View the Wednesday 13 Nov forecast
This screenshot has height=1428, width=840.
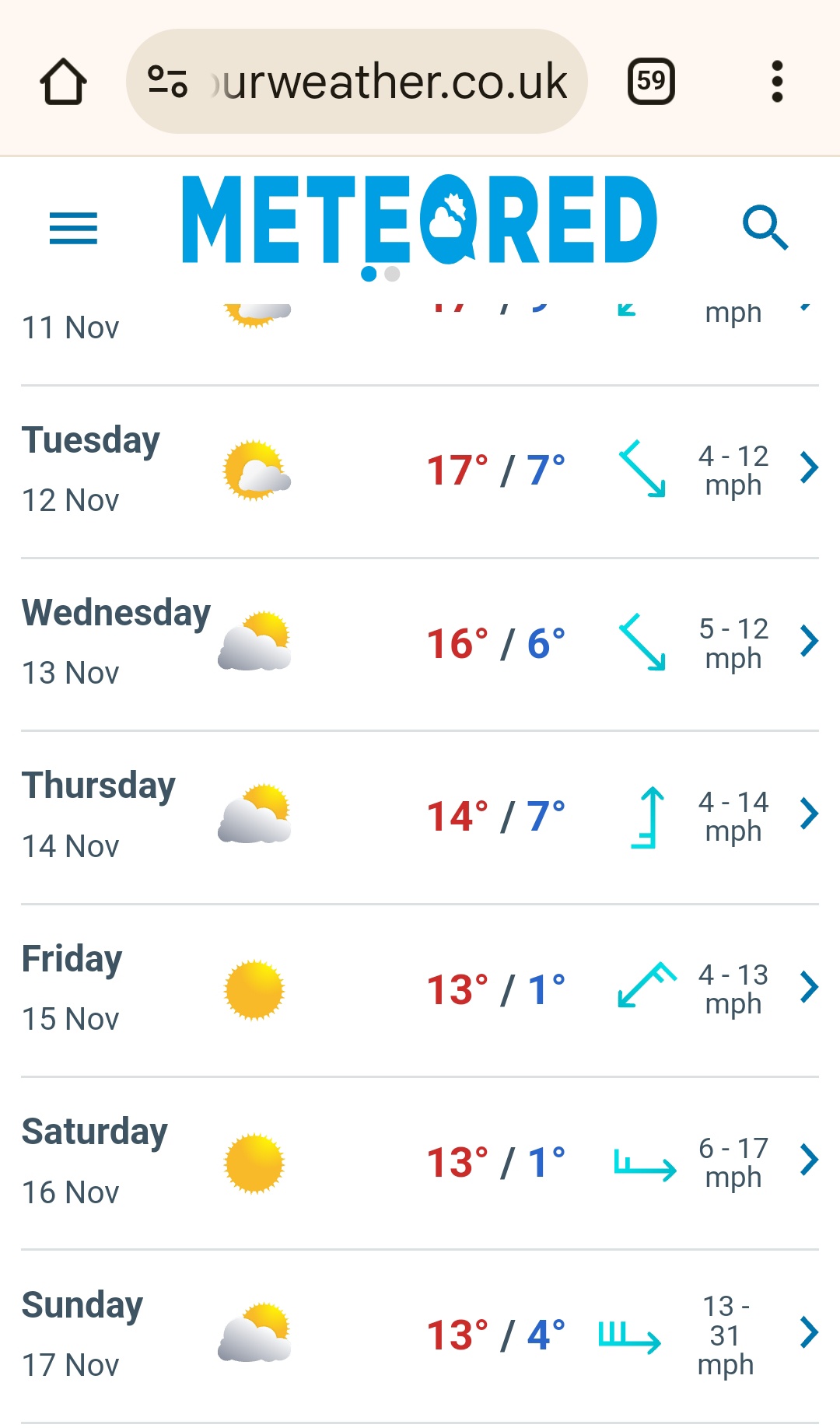point(809,642)
